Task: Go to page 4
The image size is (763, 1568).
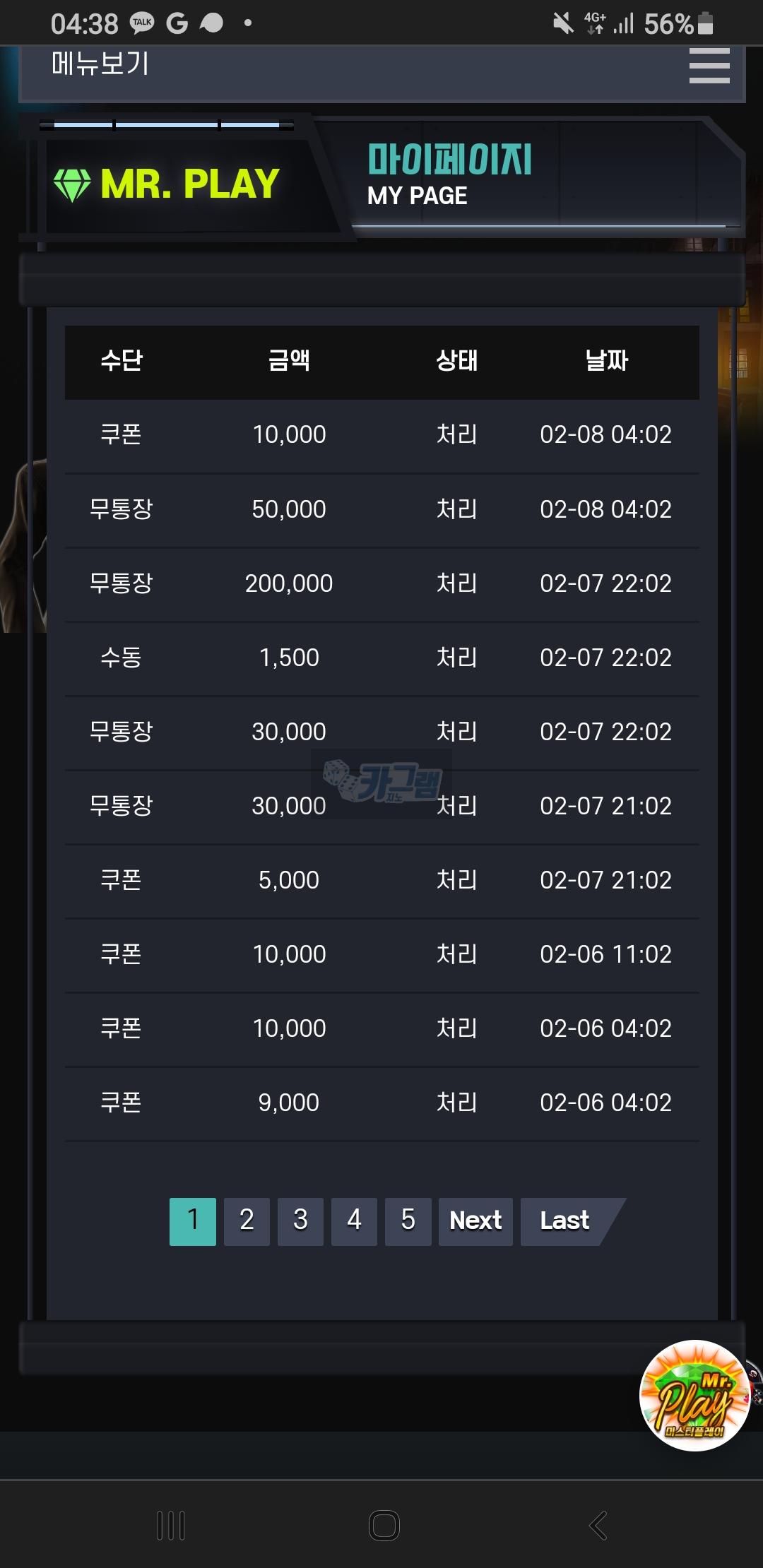Action: [x=354, y=1221]
